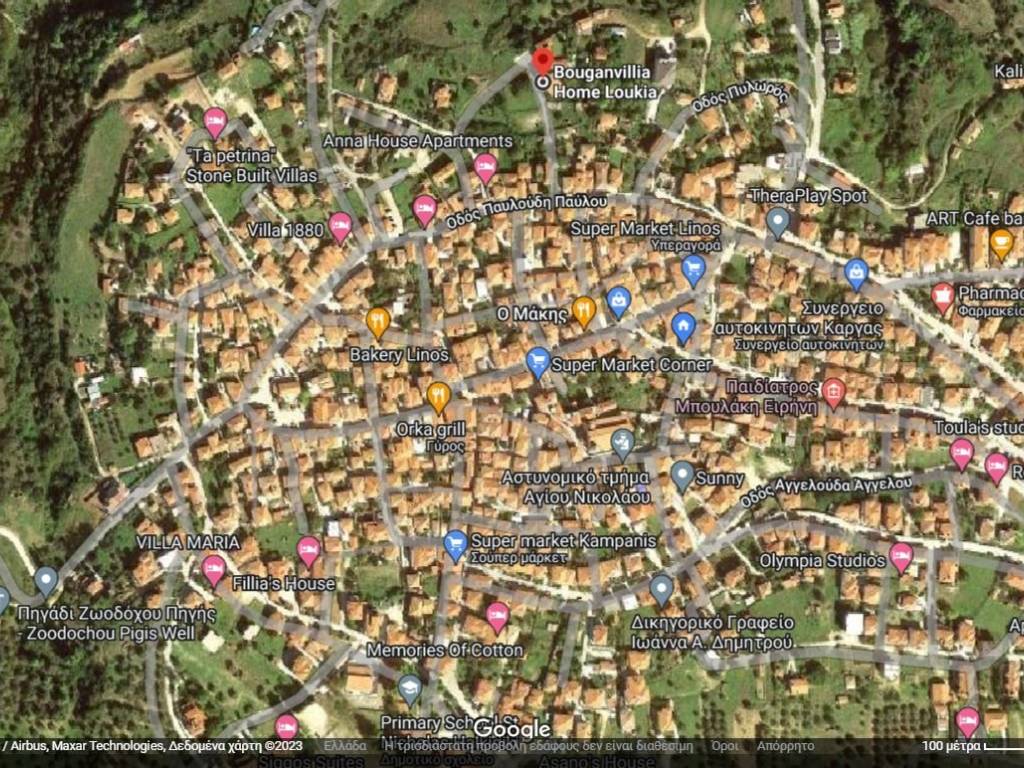Image resolution: width=1024 pixels, height=768 pixels.
Task: Open the Super market Kampanis marker
Action: tap(455, 545)
